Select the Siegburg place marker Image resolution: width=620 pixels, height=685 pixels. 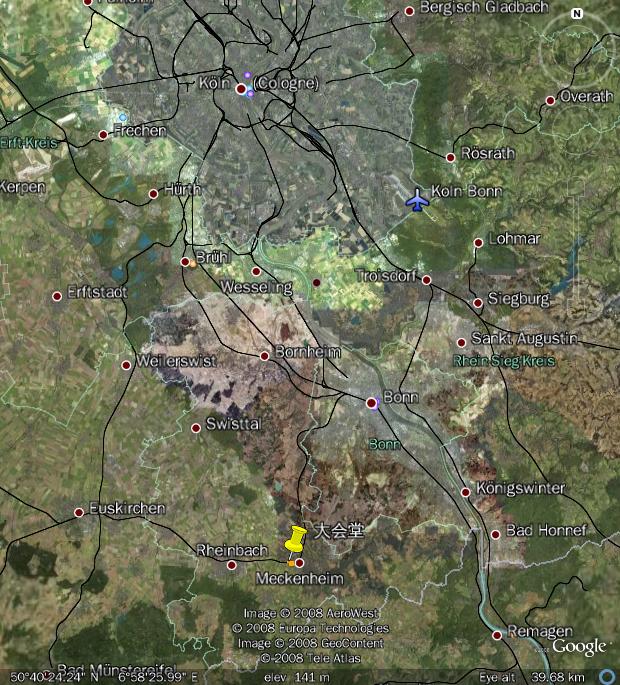[477, 300]
